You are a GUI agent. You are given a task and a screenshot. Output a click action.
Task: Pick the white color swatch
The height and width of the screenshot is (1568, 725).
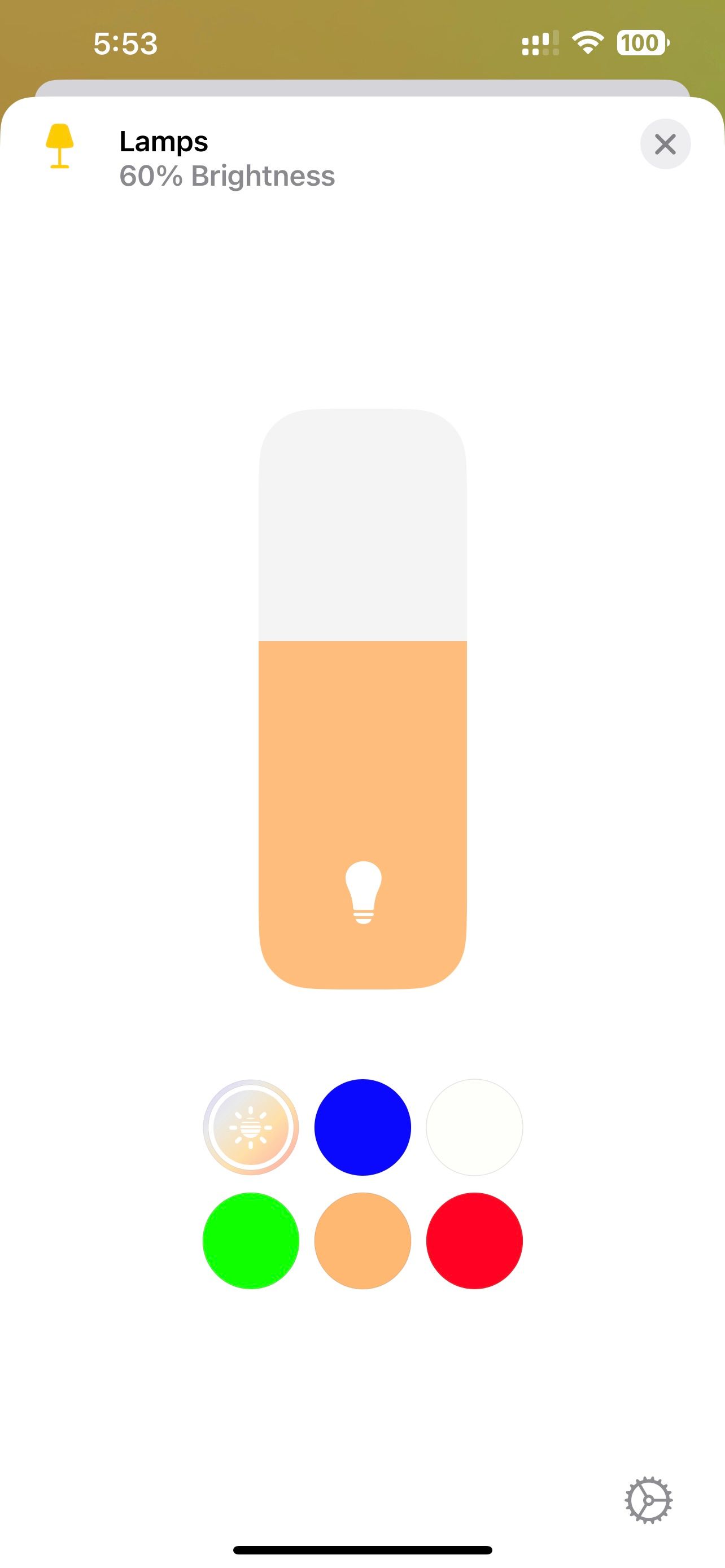474,1127
